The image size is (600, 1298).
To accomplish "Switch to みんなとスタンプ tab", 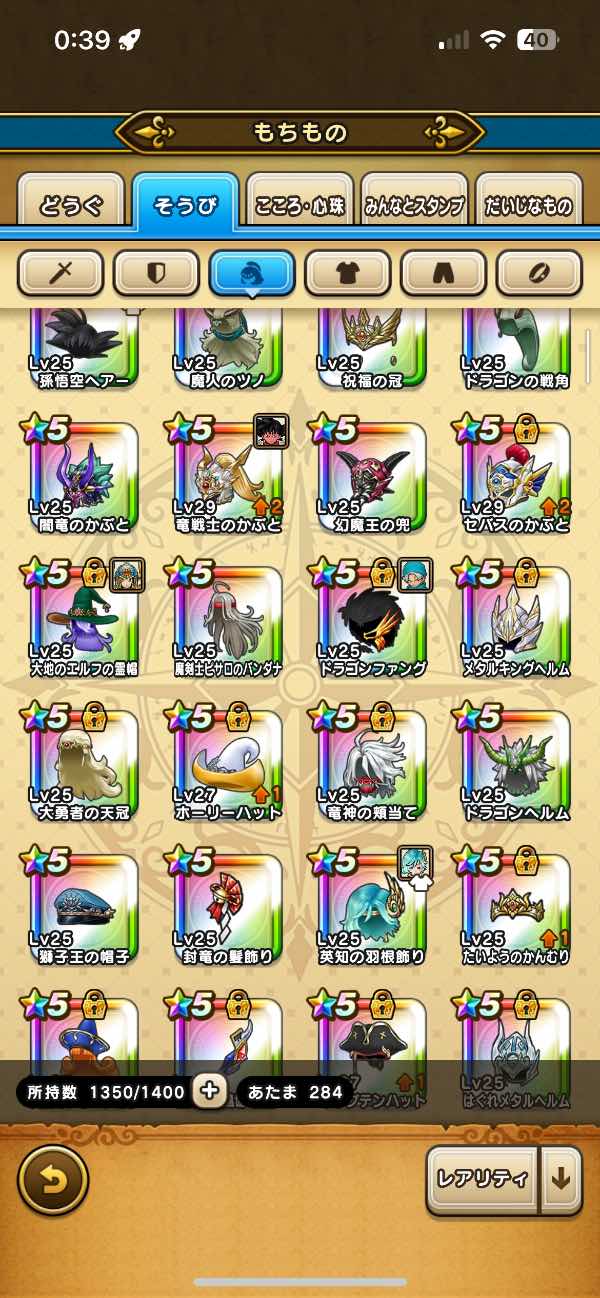I will click(x=414, y=206).
